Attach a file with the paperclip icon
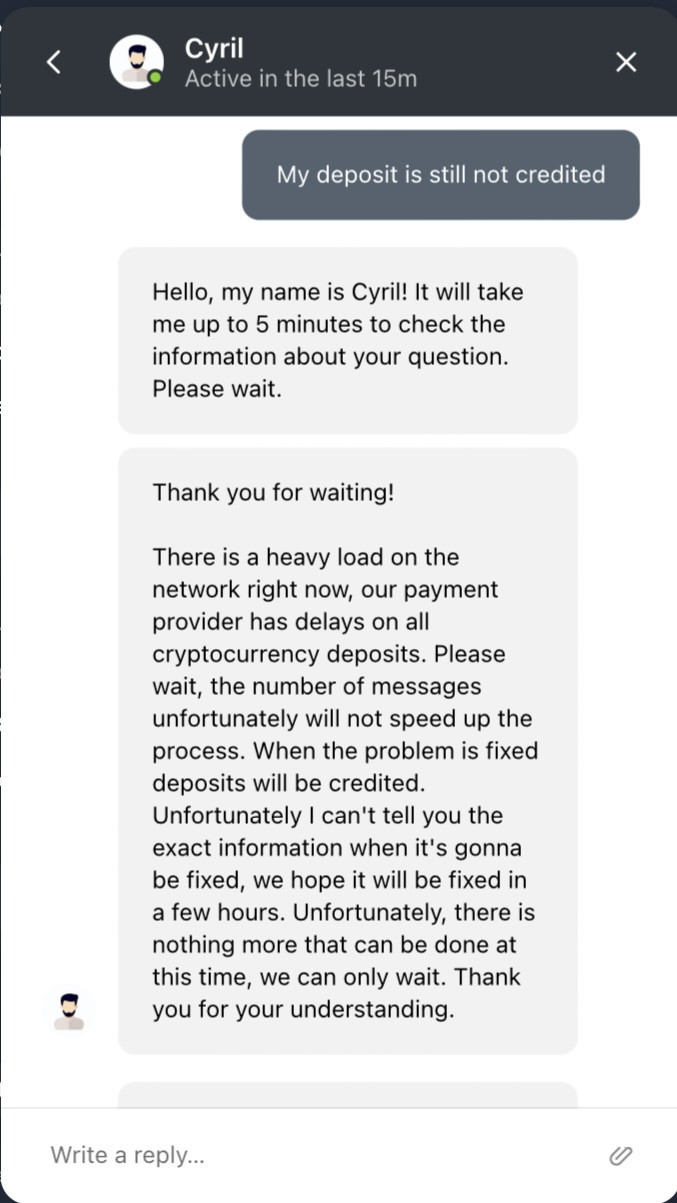The image size is (677, 1203). click(x=621, y=1156)
